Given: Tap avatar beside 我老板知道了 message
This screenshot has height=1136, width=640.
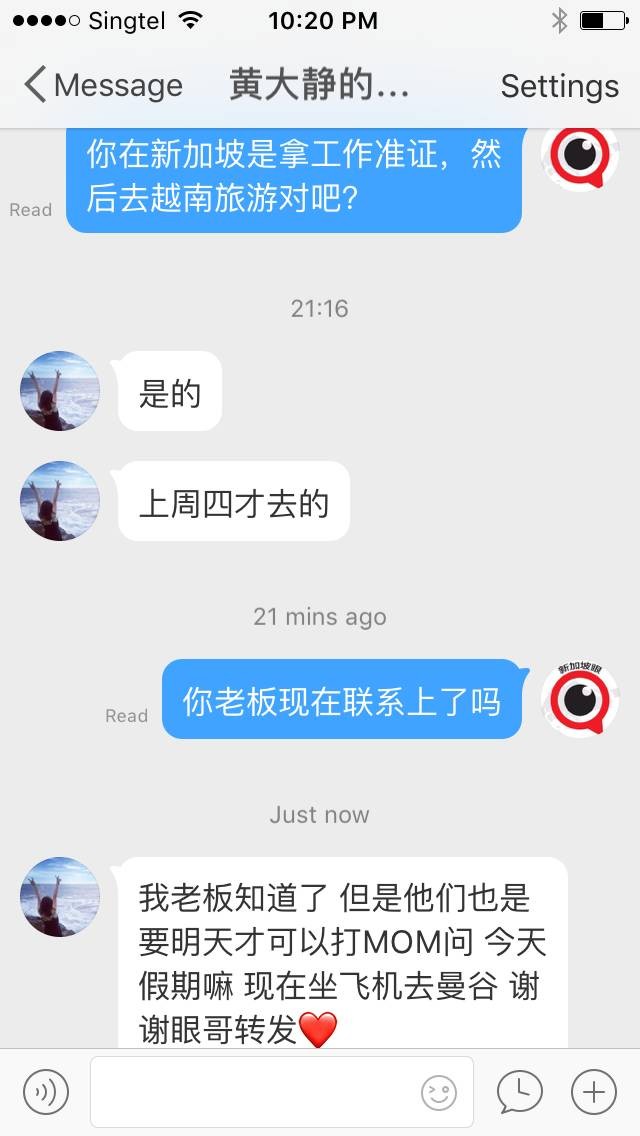Looking at the screenshot, I should pos(60,897).
